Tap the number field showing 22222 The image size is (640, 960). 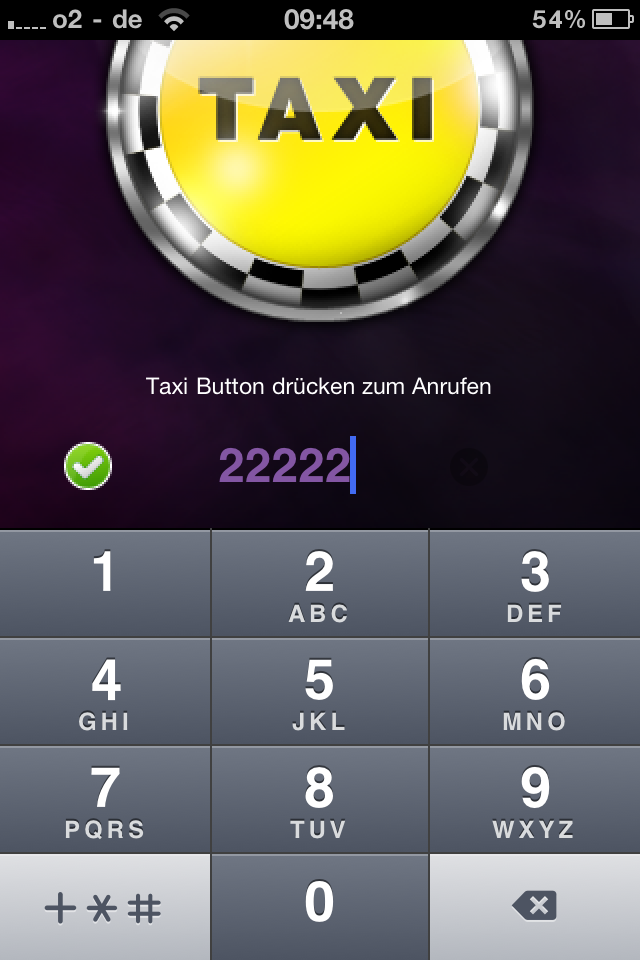pos(286,466)
